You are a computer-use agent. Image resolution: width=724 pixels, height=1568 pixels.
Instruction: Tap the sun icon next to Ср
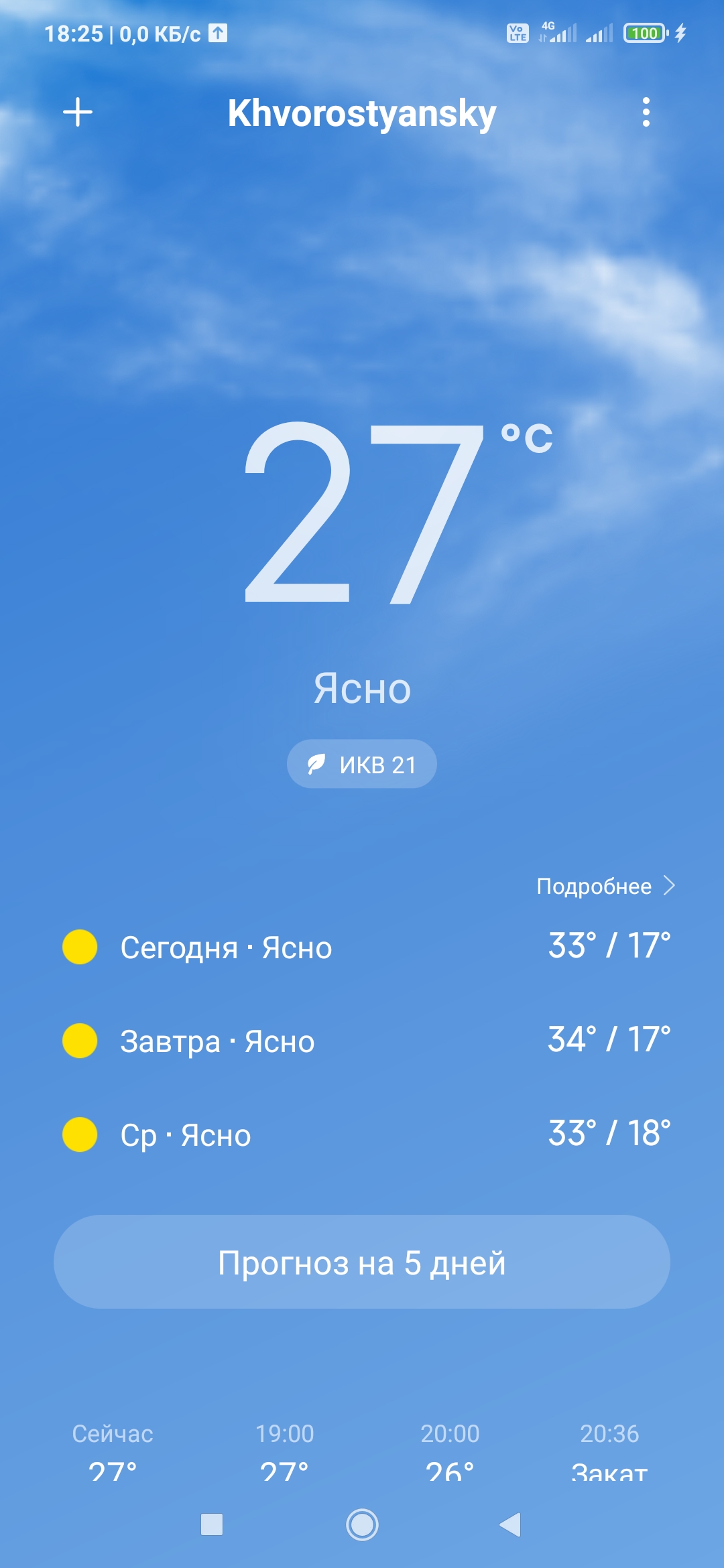tap(79, 1134)
